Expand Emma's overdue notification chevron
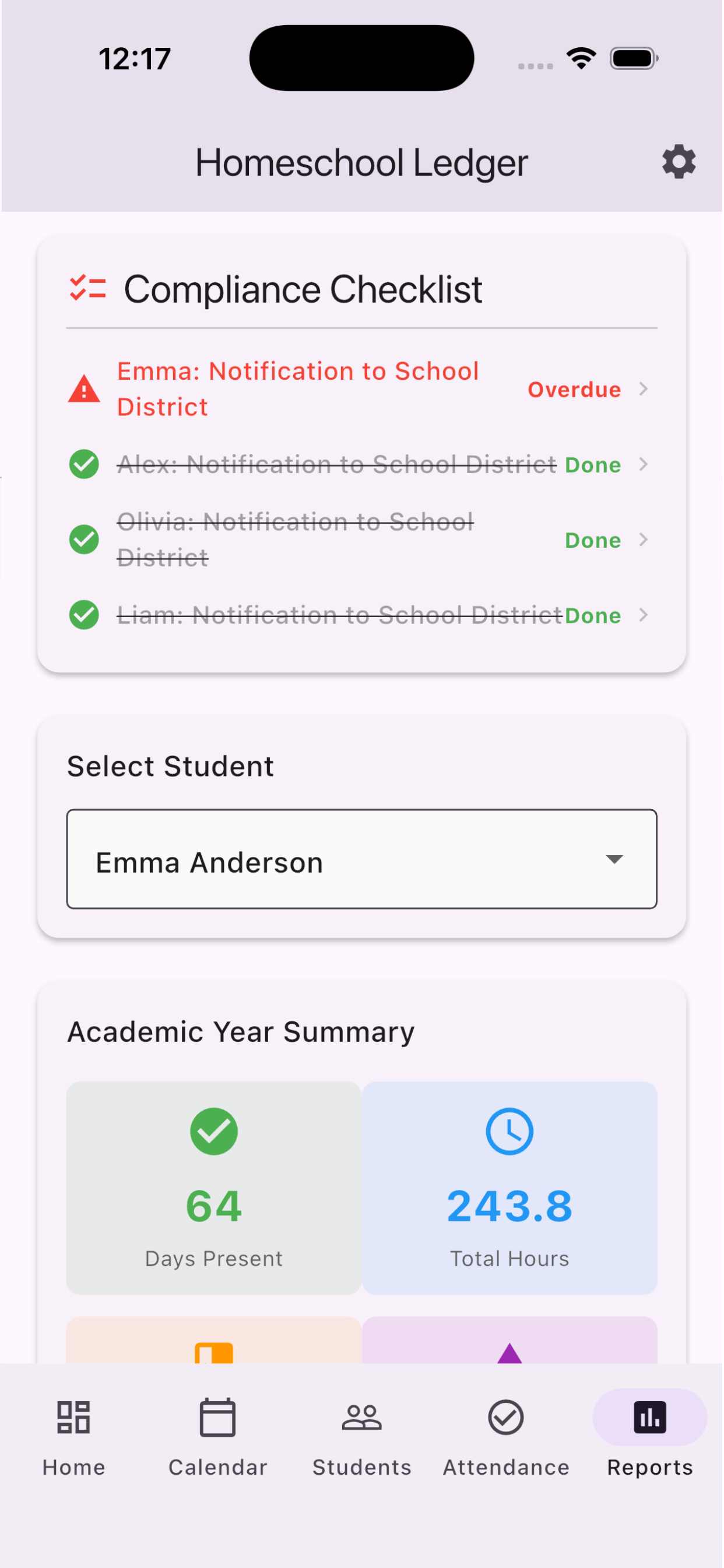 (x=644, y=389)
